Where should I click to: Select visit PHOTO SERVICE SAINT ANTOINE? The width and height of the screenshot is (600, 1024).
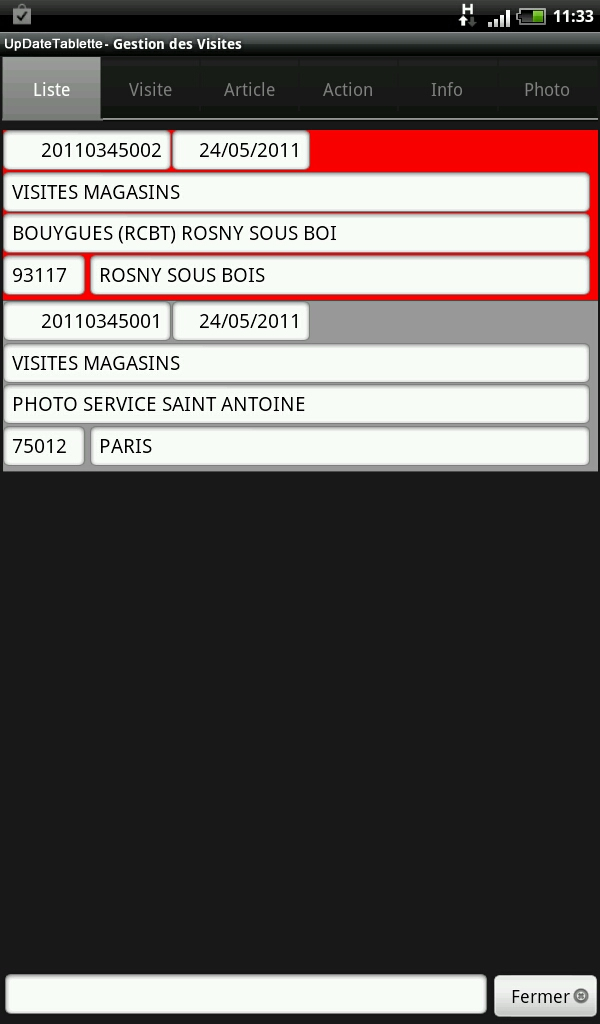click(296, 404)
